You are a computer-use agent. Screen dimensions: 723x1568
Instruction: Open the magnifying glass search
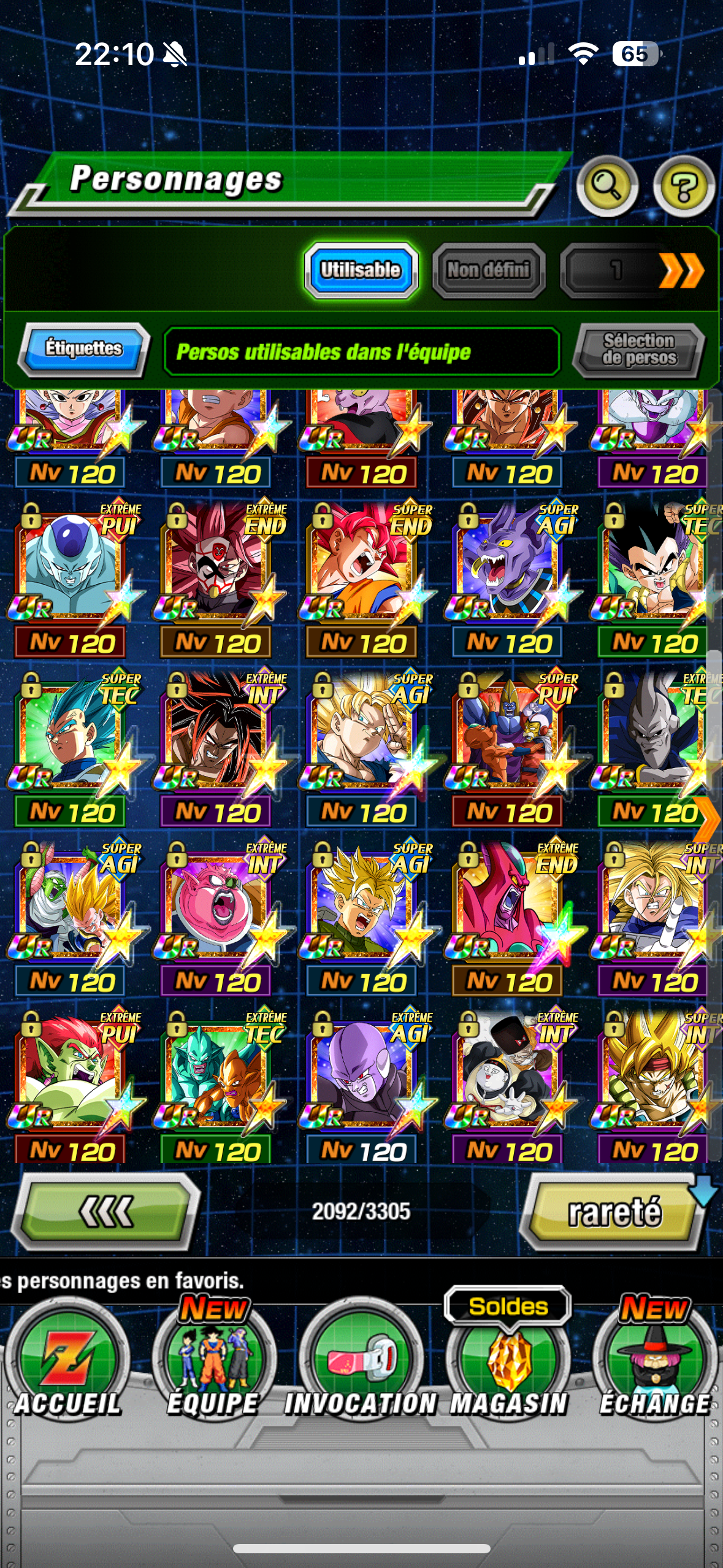(x=606, y=186)
